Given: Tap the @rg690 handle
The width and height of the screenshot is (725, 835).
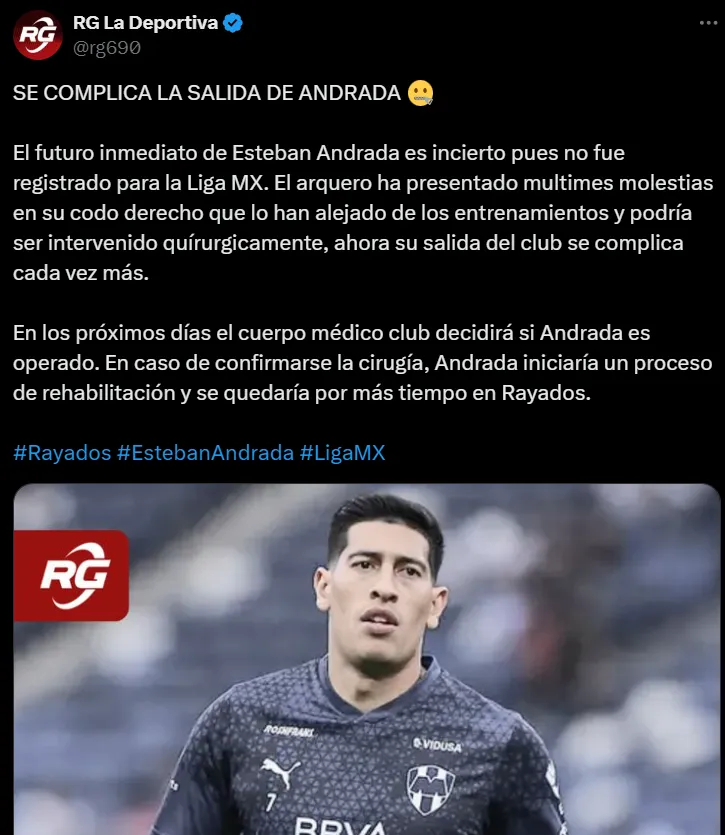Looking at the screenshot, I should tap(107, 46).
